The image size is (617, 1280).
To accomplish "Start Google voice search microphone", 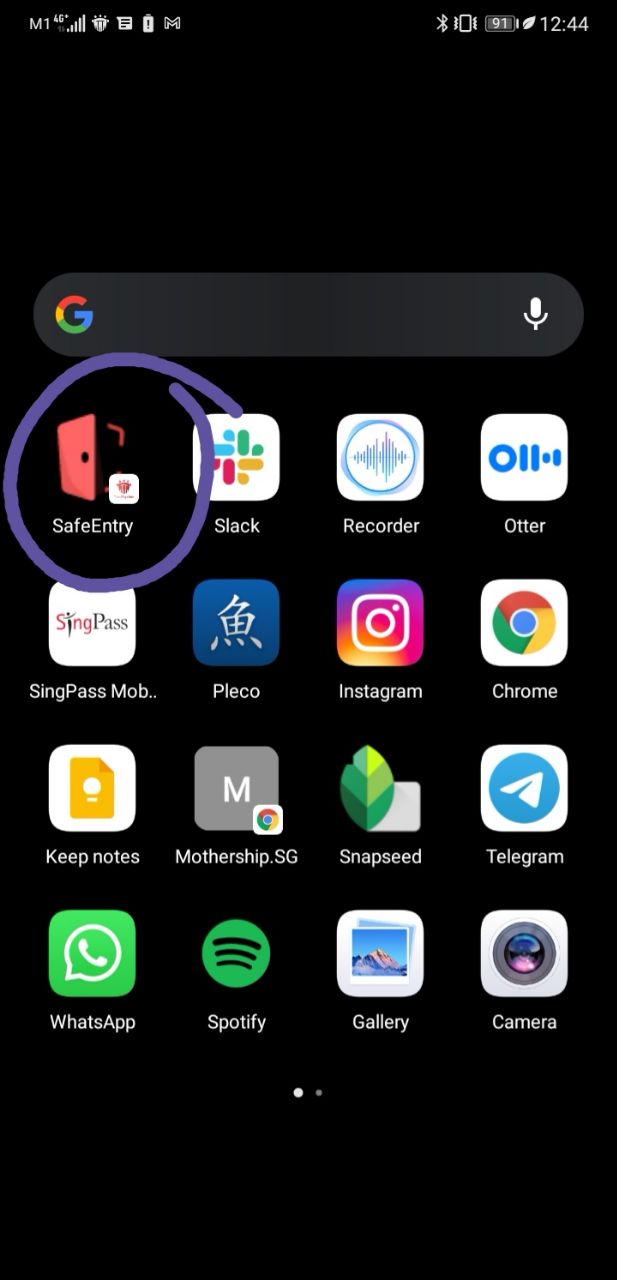I will tap(536, 314).
